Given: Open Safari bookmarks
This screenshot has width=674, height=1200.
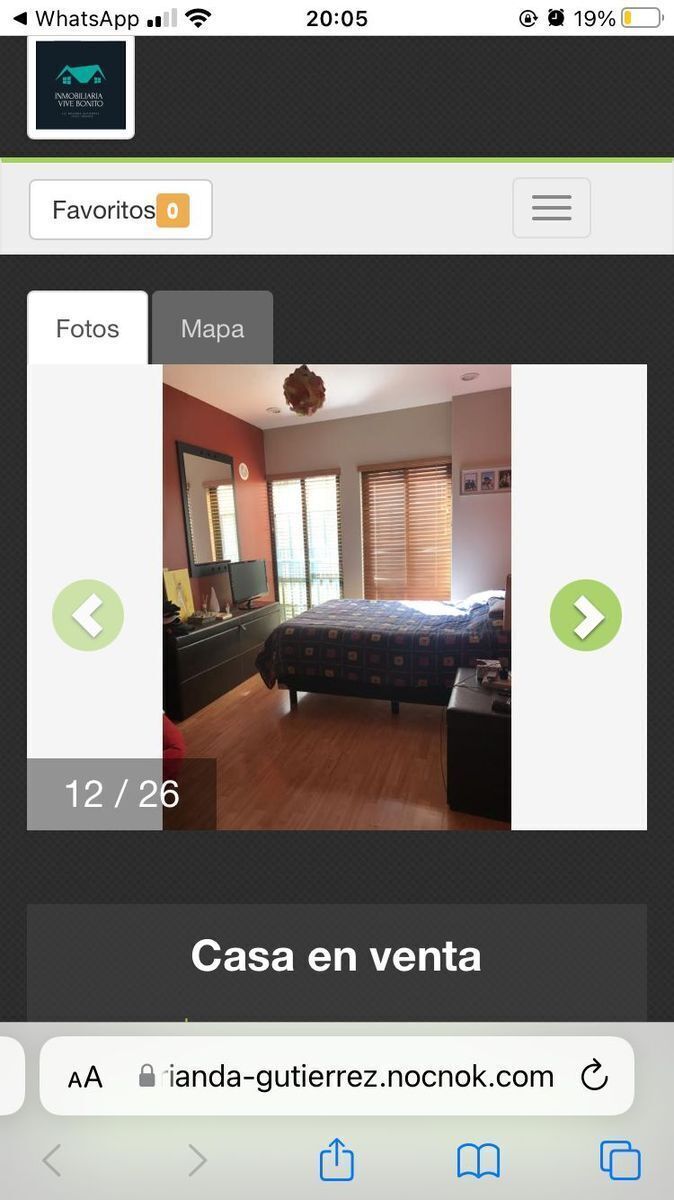Looking at the screenshot, I should 478,1160.
